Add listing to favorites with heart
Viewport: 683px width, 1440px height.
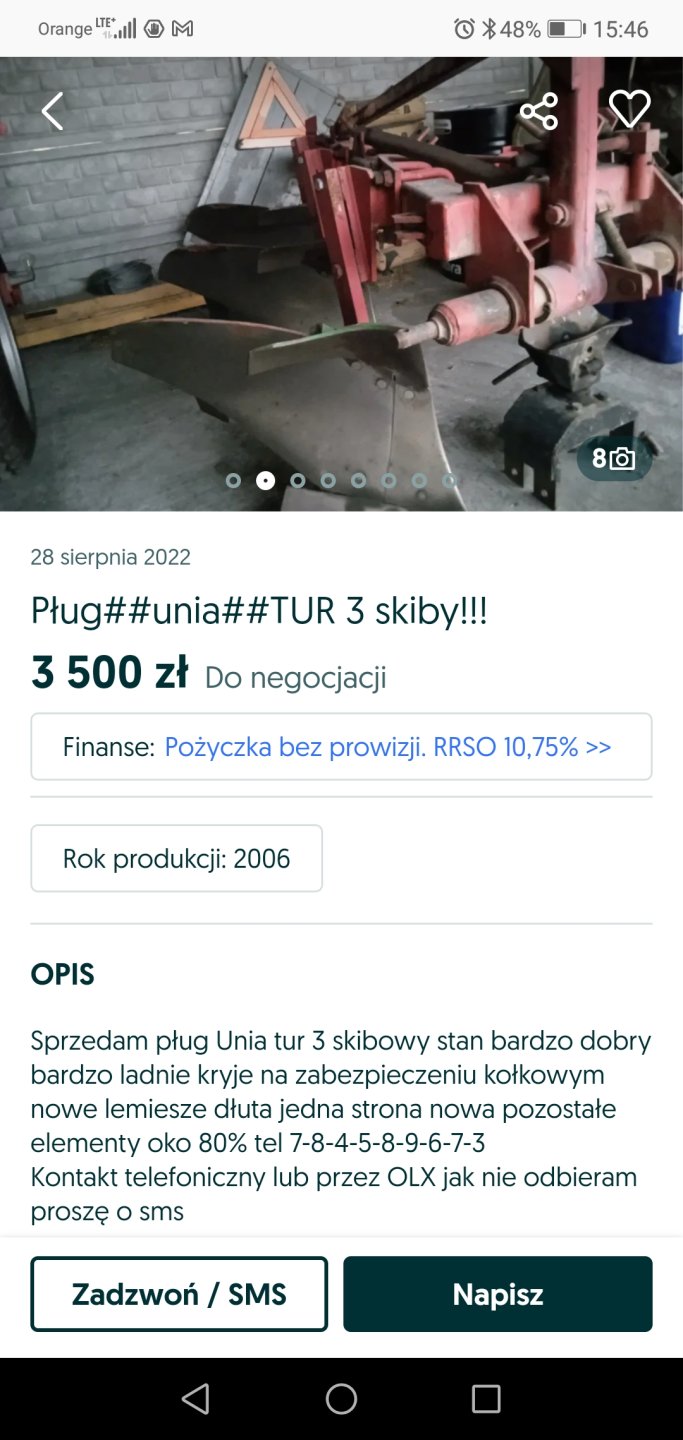tap(629, 110)
